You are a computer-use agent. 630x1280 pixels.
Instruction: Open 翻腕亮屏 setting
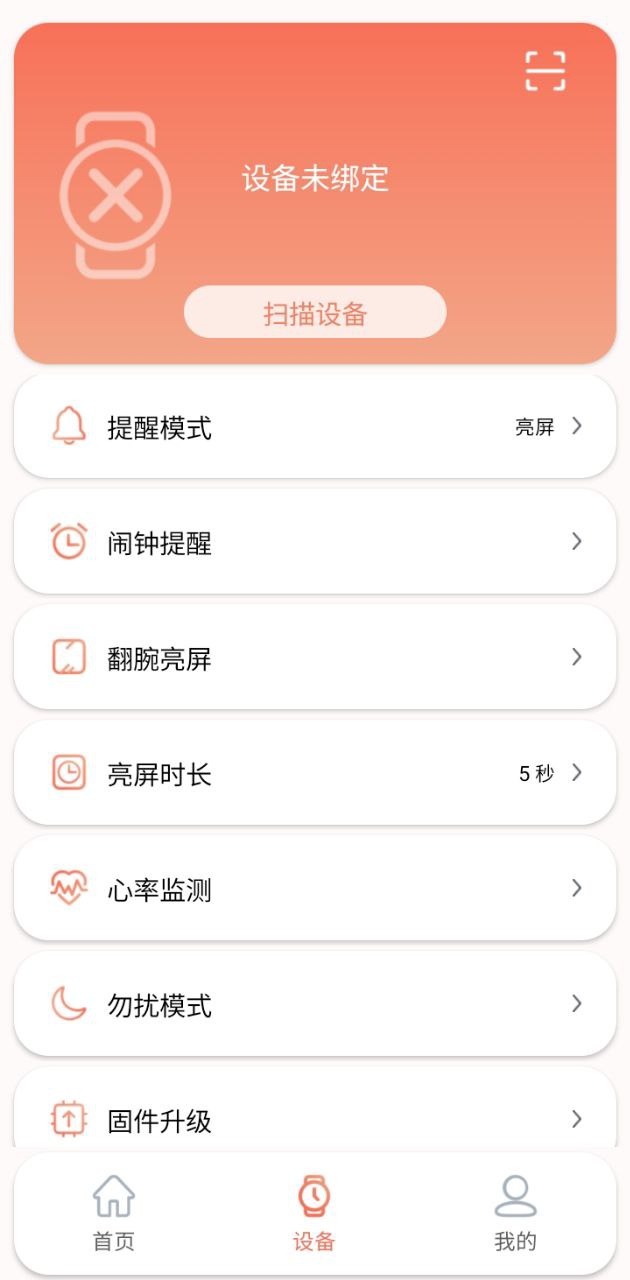[x=315, y=658]
